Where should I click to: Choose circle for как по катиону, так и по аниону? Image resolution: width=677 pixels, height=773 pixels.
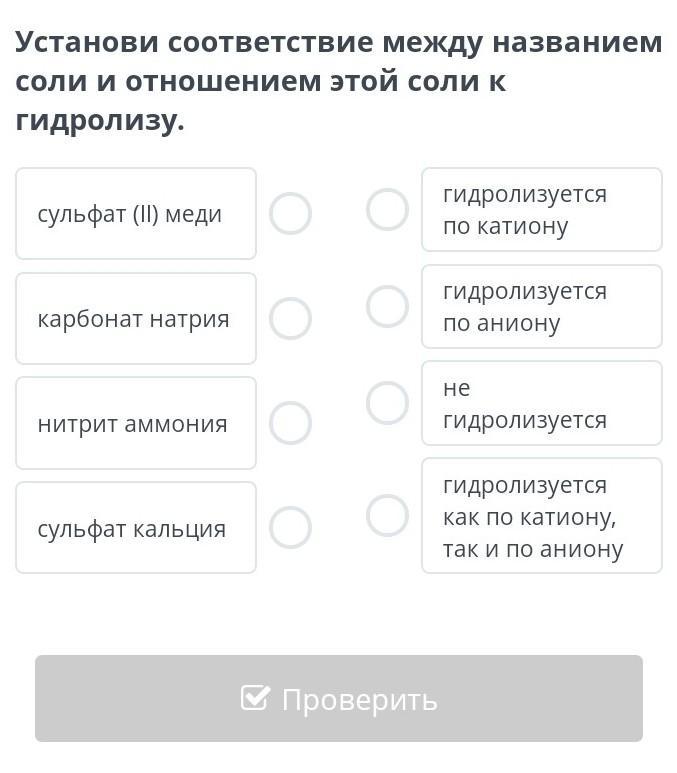click(387, 516)
